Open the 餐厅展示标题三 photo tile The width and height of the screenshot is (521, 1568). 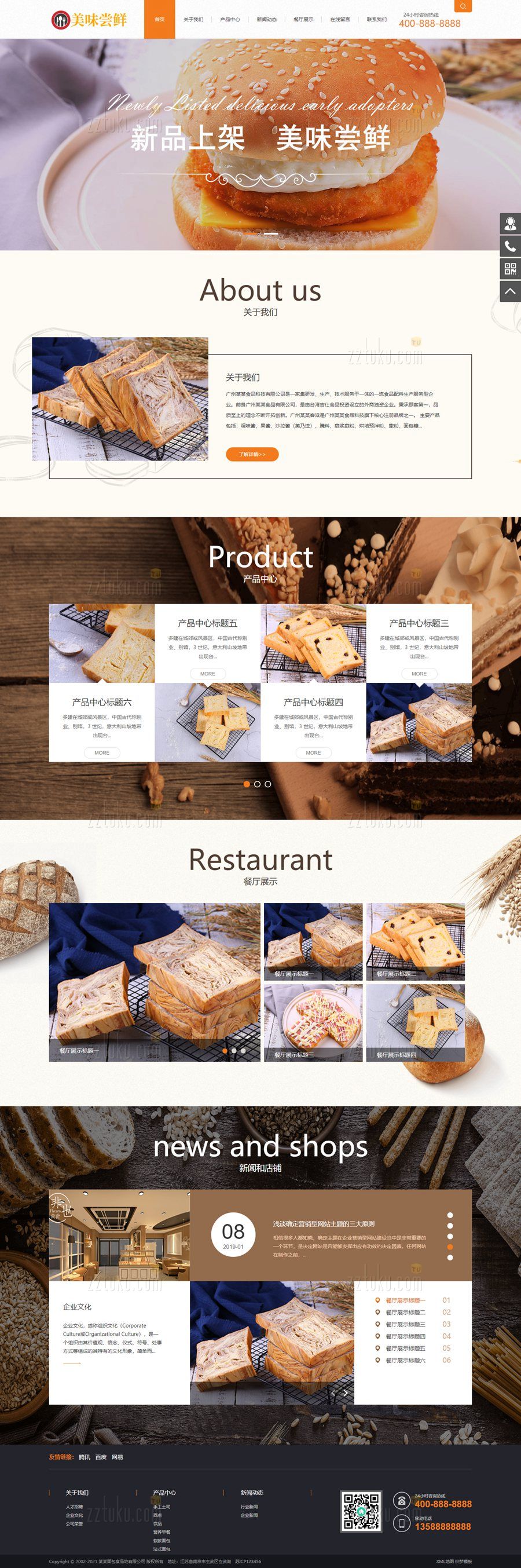point(313,1022)
